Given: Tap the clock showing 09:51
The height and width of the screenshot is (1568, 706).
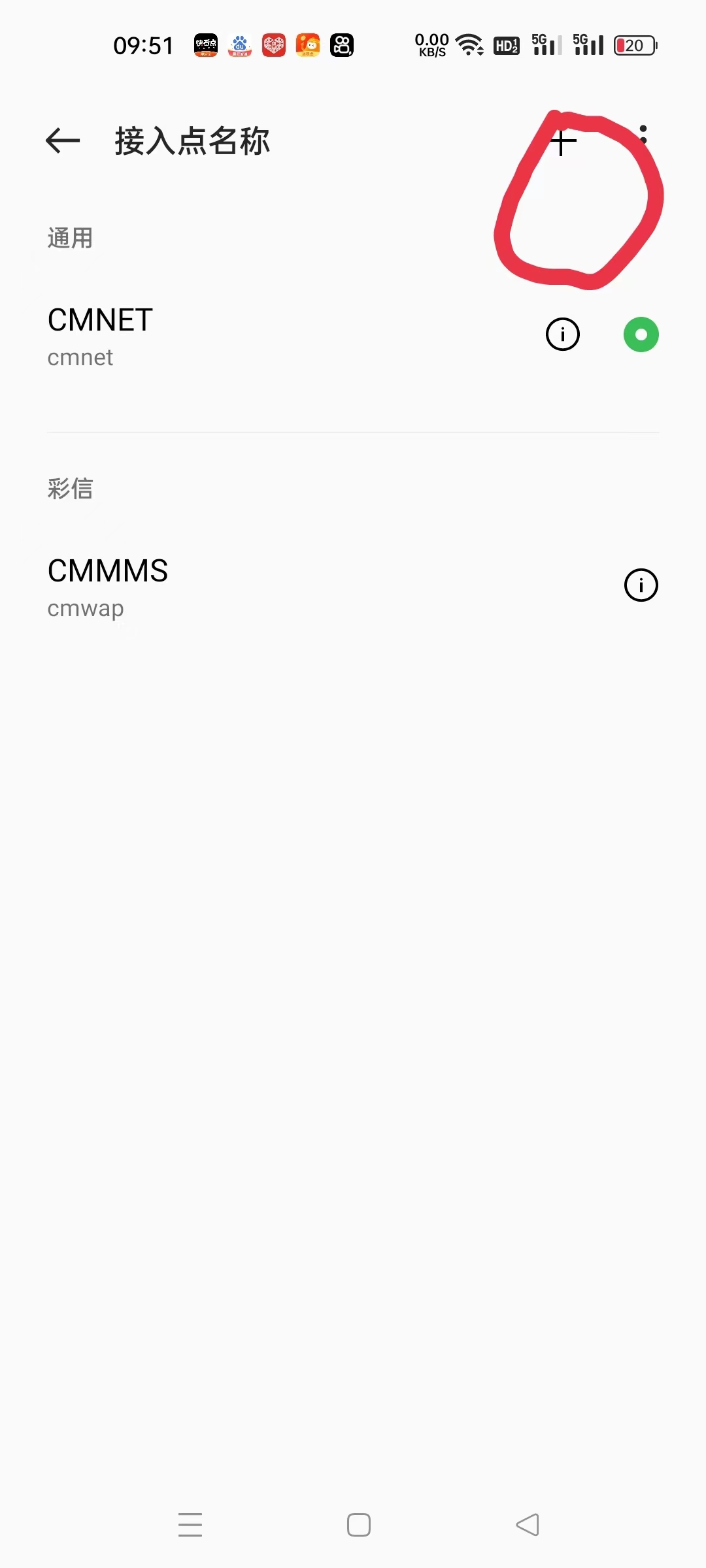Looking at the screenshot, I should pyautogui.click(x=144, y=44).
